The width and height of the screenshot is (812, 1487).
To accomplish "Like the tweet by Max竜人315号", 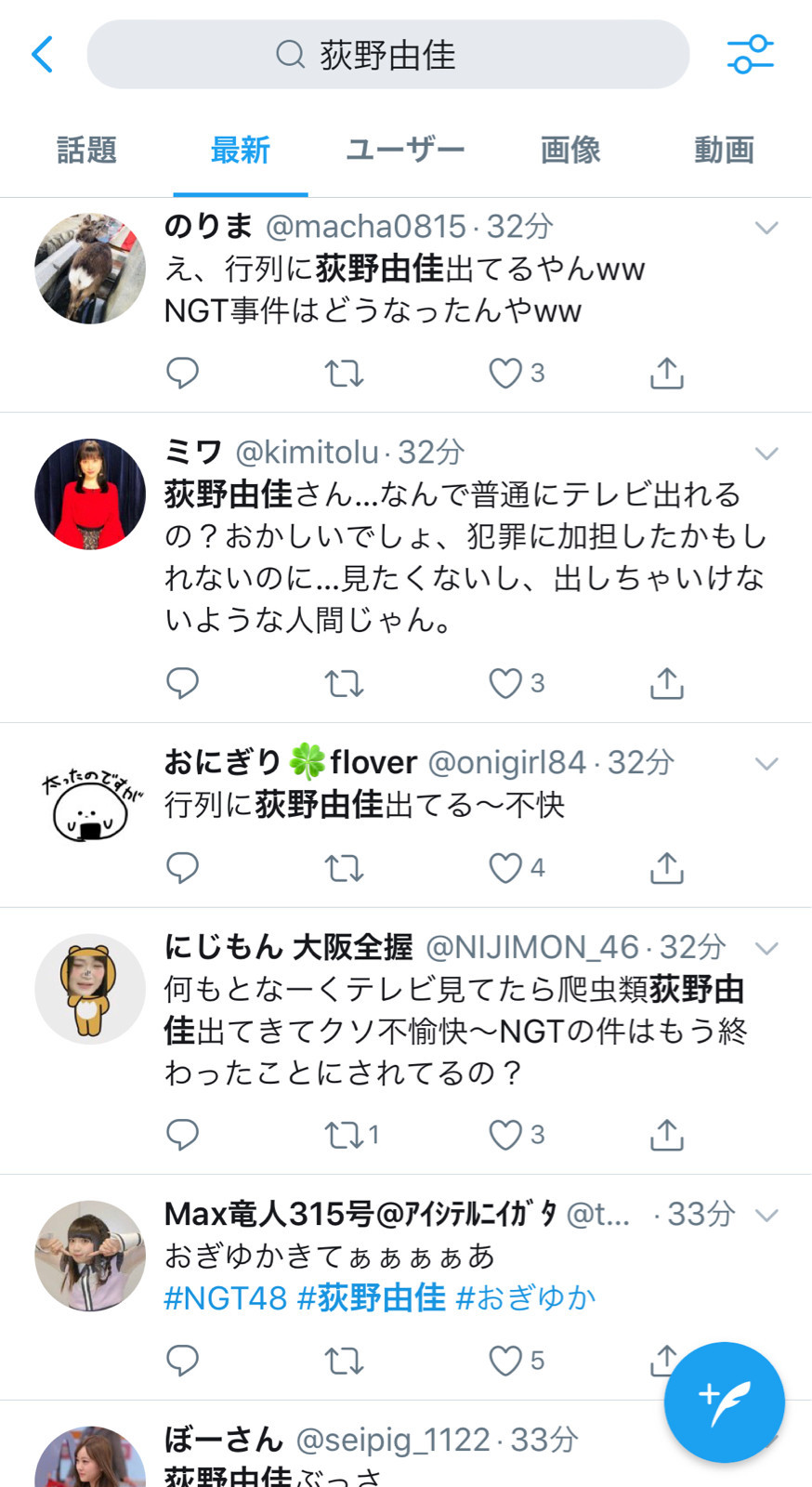I will (x=506, y=1362).
